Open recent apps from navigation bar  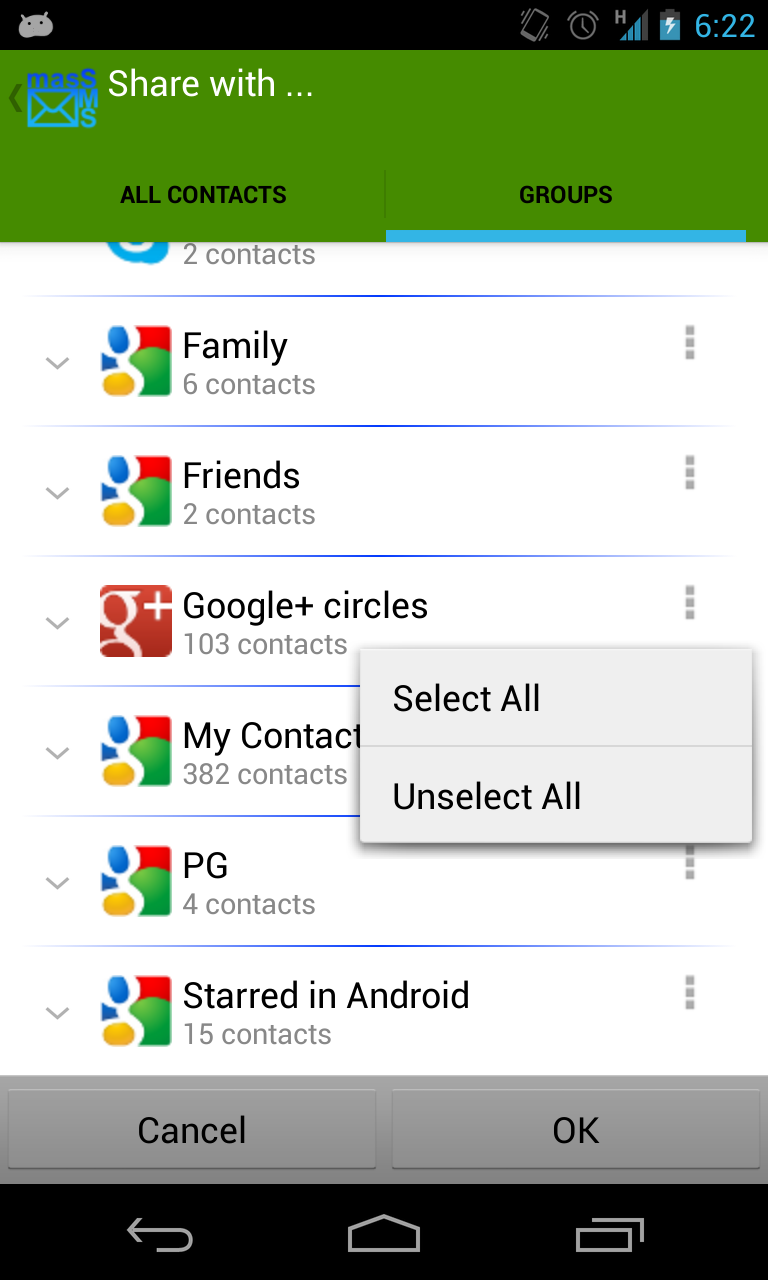click(610, 1235)
